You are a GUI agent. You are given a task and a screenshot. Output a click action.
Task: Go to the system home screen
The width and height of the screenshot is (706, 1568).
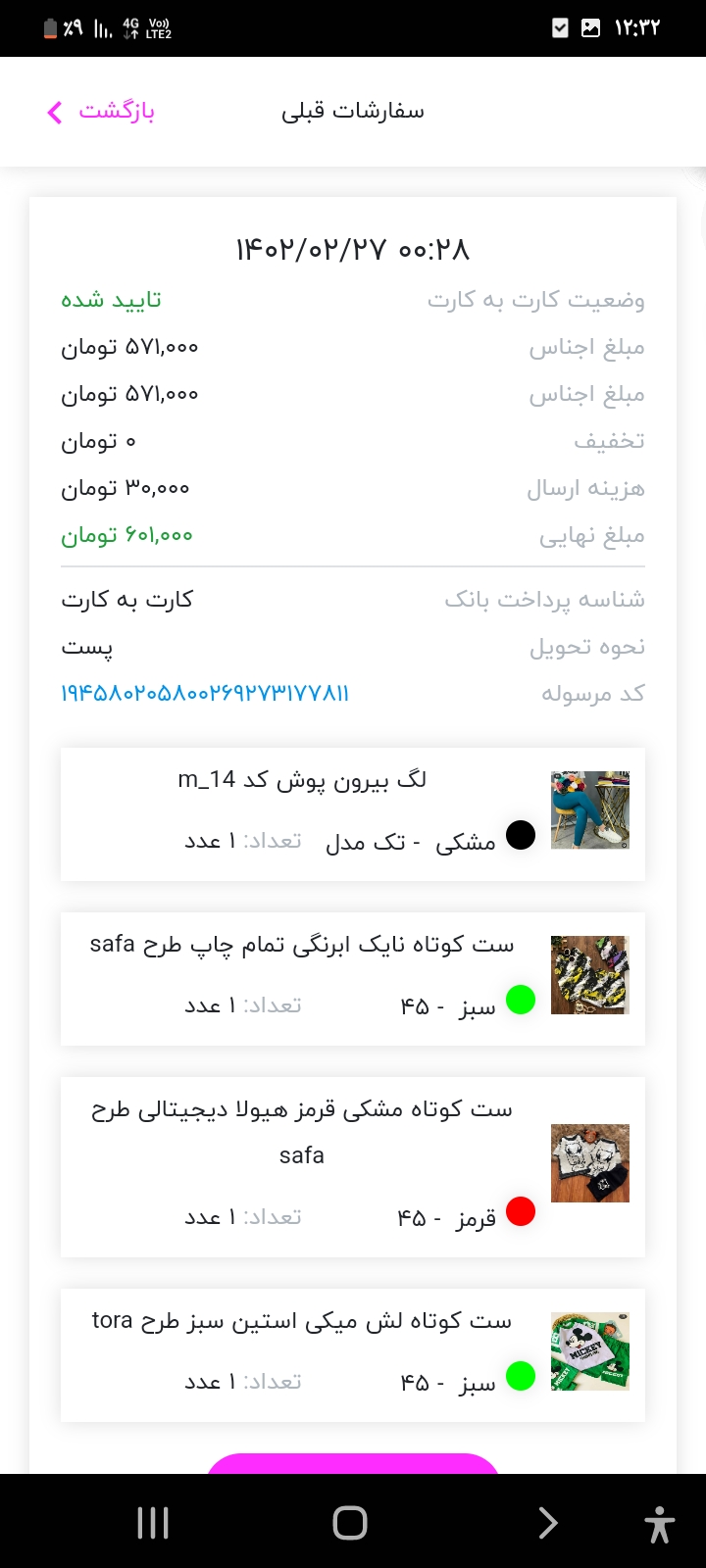click(350, 1523)
